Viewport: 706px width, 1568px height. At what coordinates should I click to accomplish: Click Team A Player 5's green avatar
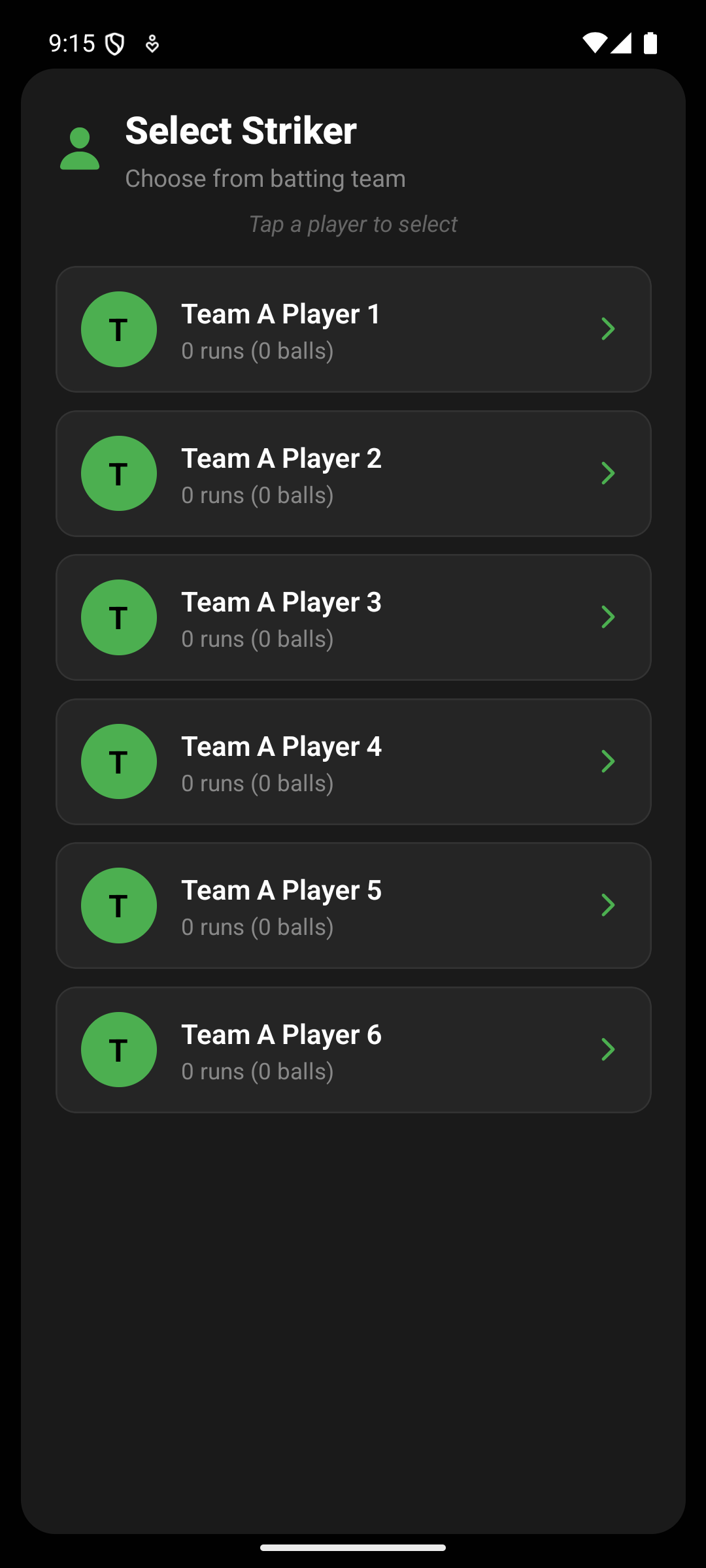(118, 906)
